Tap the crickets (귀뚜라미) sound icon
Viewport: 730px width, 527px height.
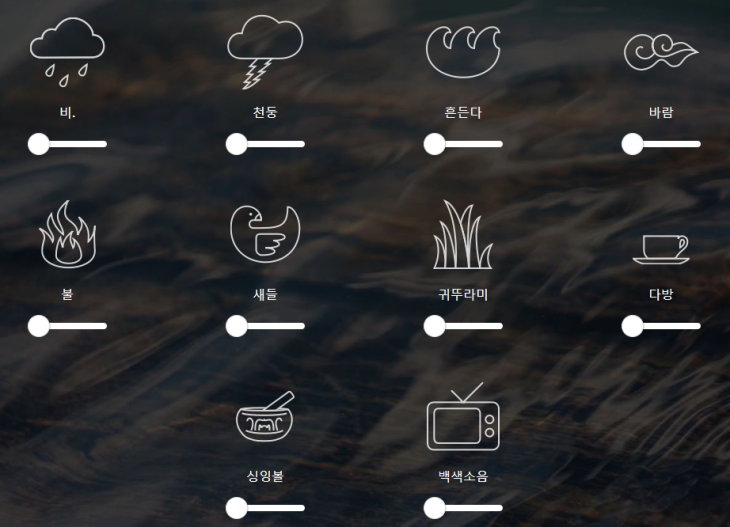point(463,236)
